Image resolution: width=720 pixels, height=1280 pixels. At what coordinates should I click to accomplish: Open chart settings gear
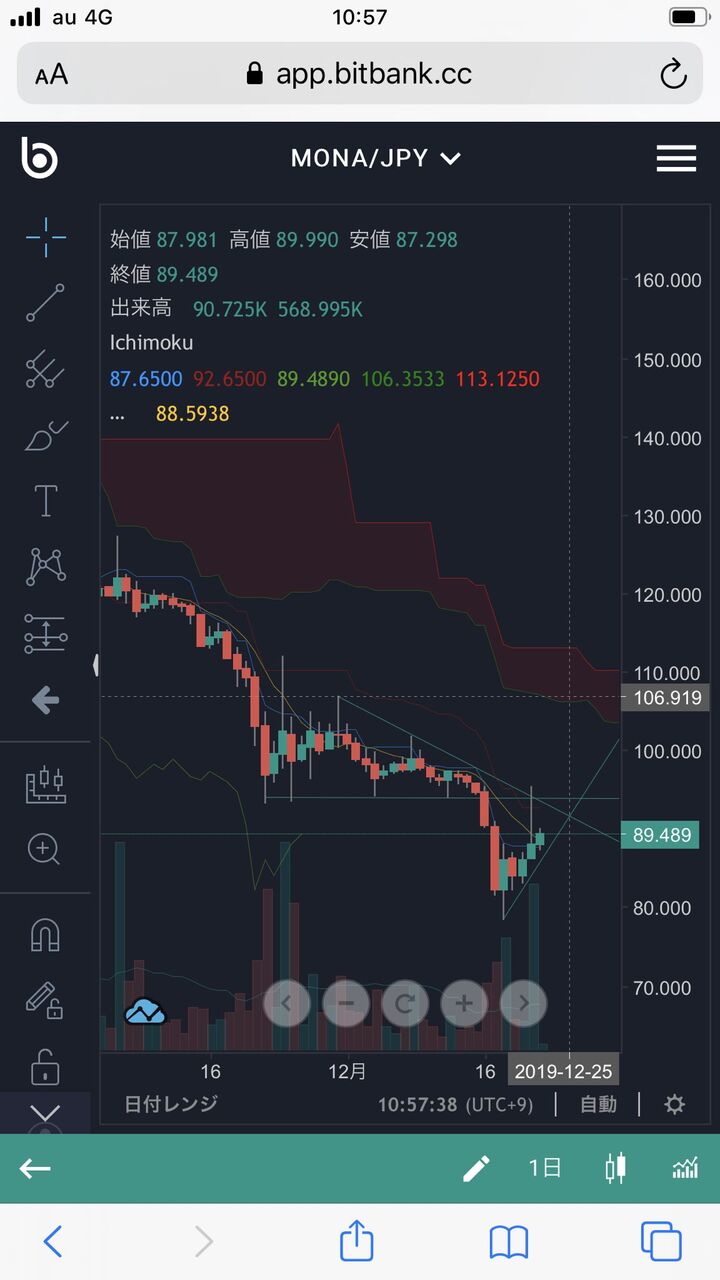tap(675, 1104)
